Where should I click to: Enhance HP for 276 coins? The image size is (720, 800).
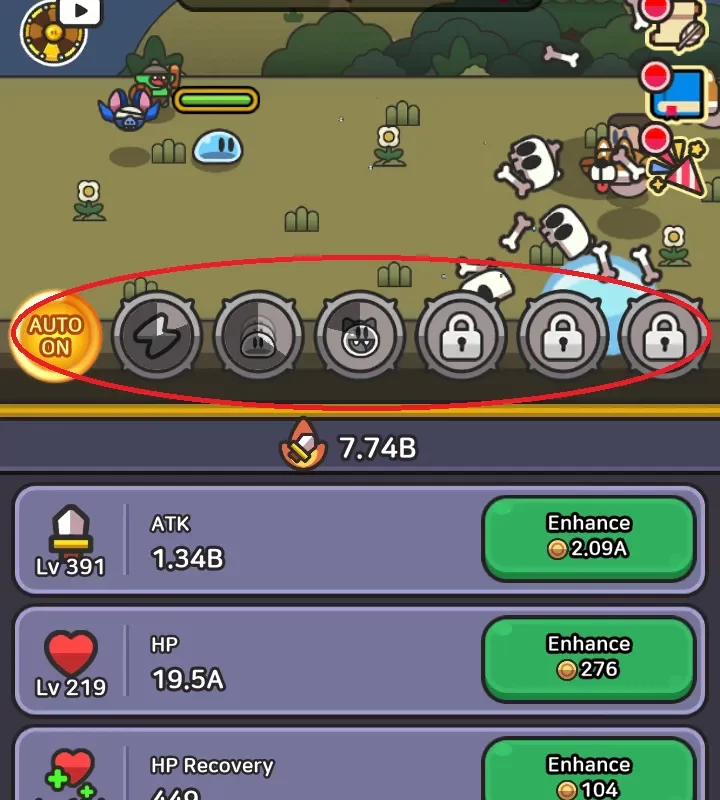click(x=588, y=658)
